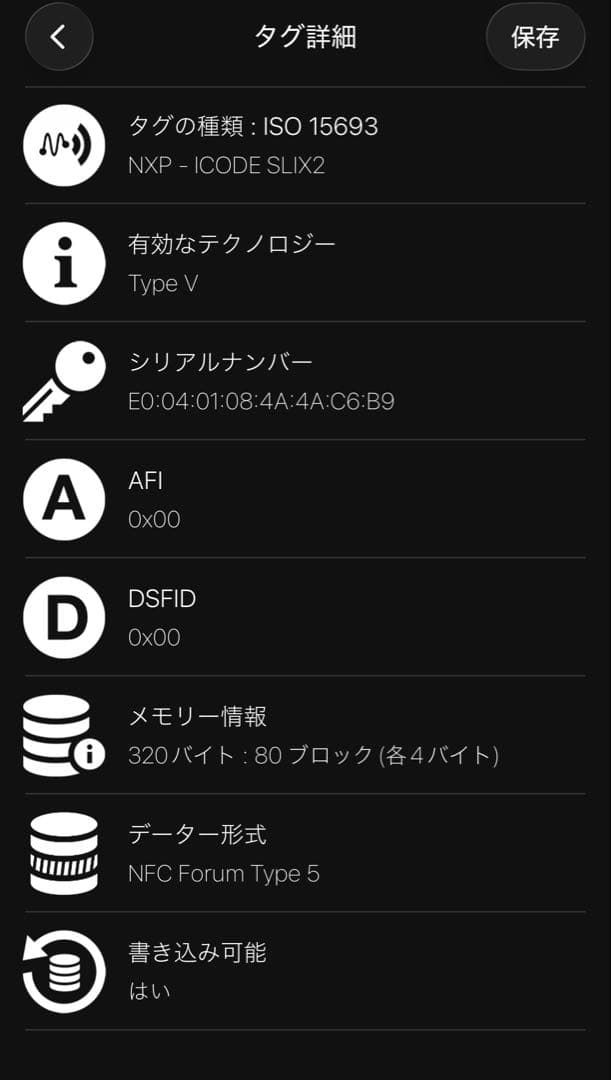Go back from the タグ詳細 screen
The width and height of the screenshot is (611, 1080).
(x=59, y=37)
